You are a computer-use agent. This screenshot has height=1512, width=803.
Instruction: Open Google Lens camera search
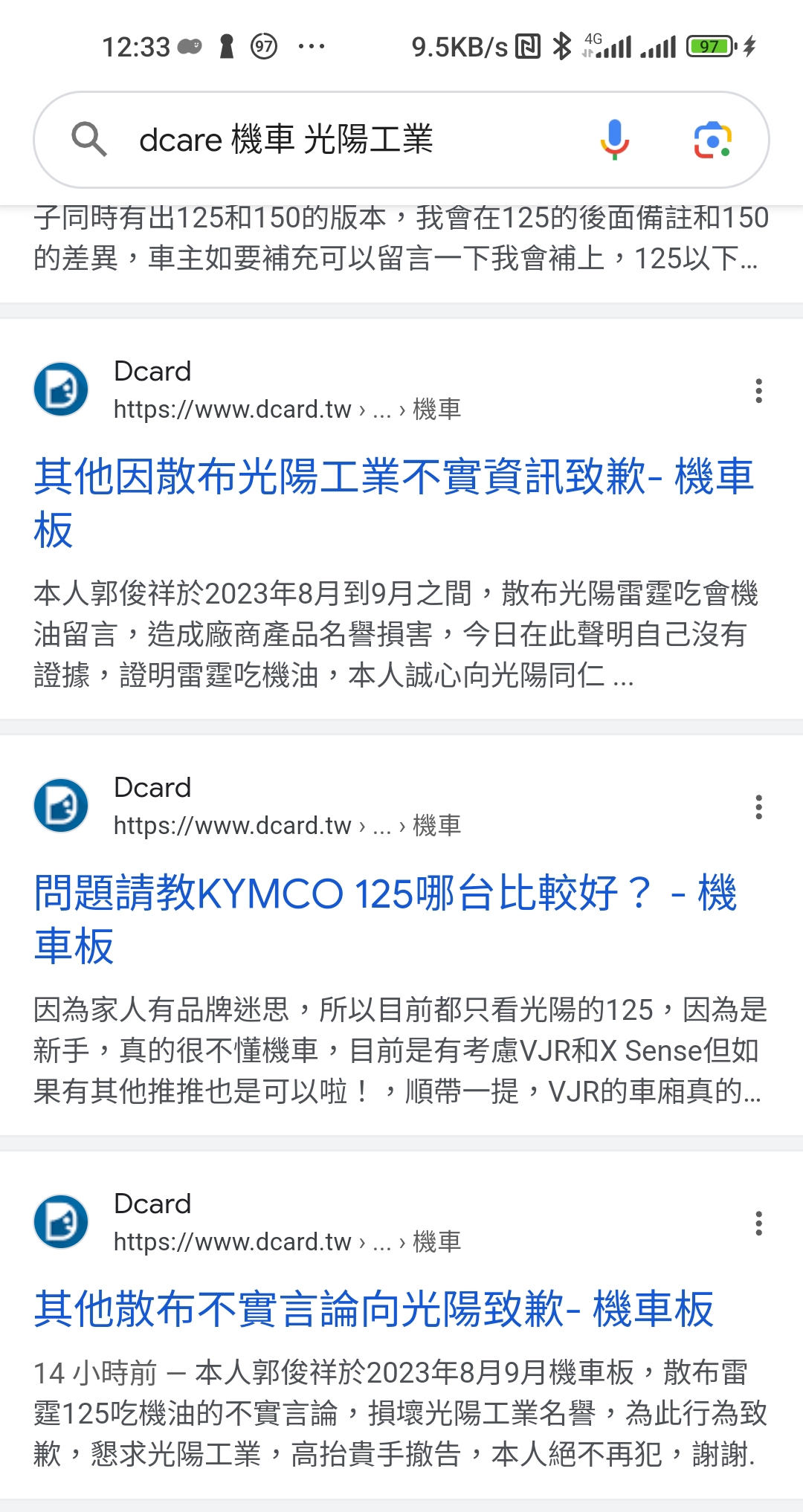[x=713, y=140]
